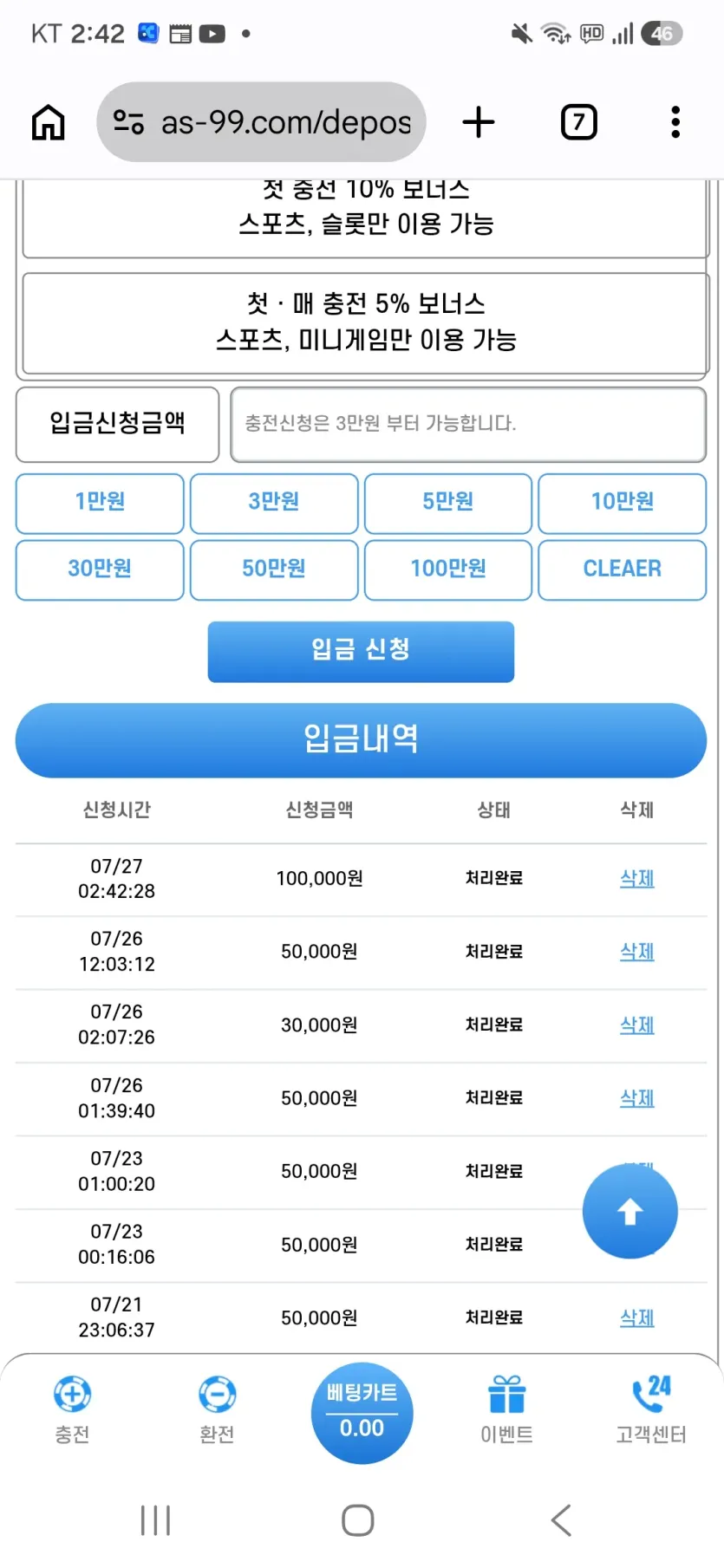Clear the amount with CLEAER

623,569
